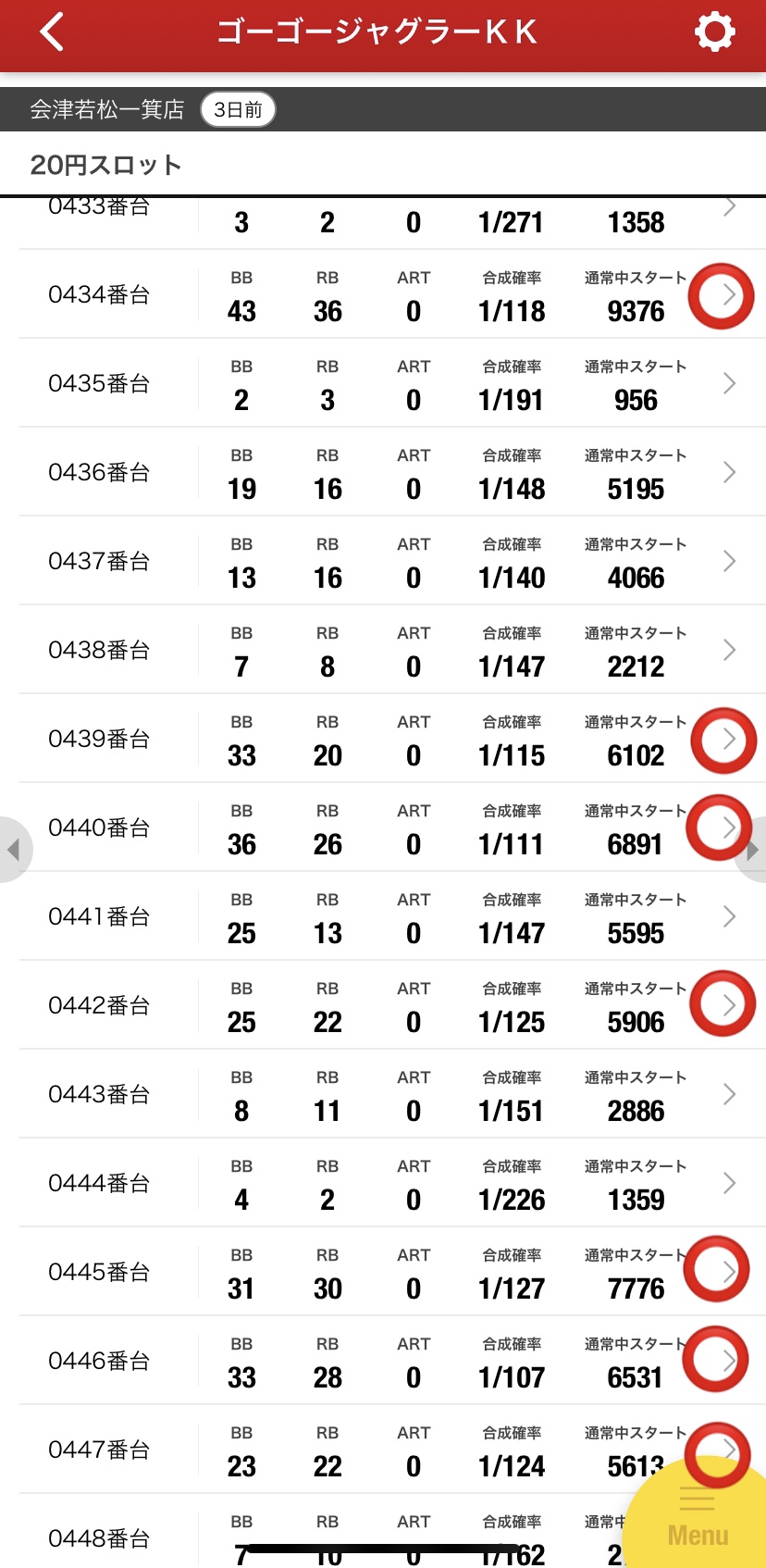Image resolution: width=766 pixels, height=1568 pixels.
Task: Tap the right-edge next arrow handle
Action: (x=752, y=849)
